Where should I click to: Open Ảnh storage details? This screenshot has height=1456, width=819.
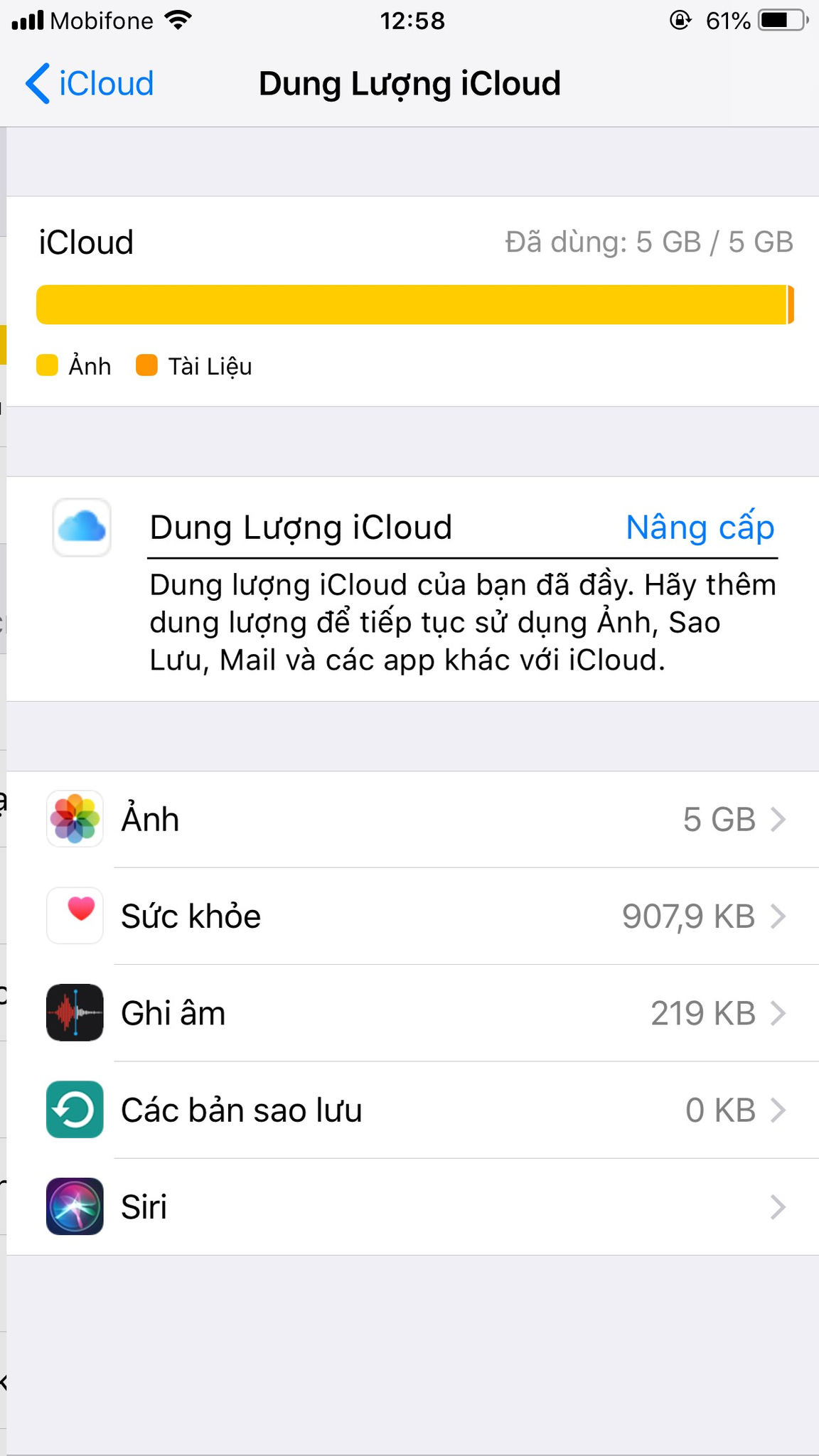[412, 820]
